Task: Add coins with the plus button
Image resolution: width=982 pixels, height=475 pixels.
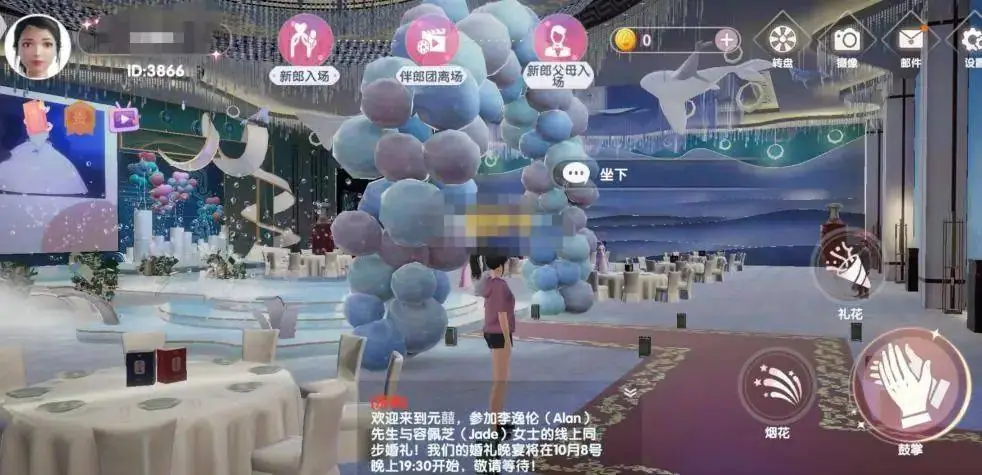Action: point(726,40)
